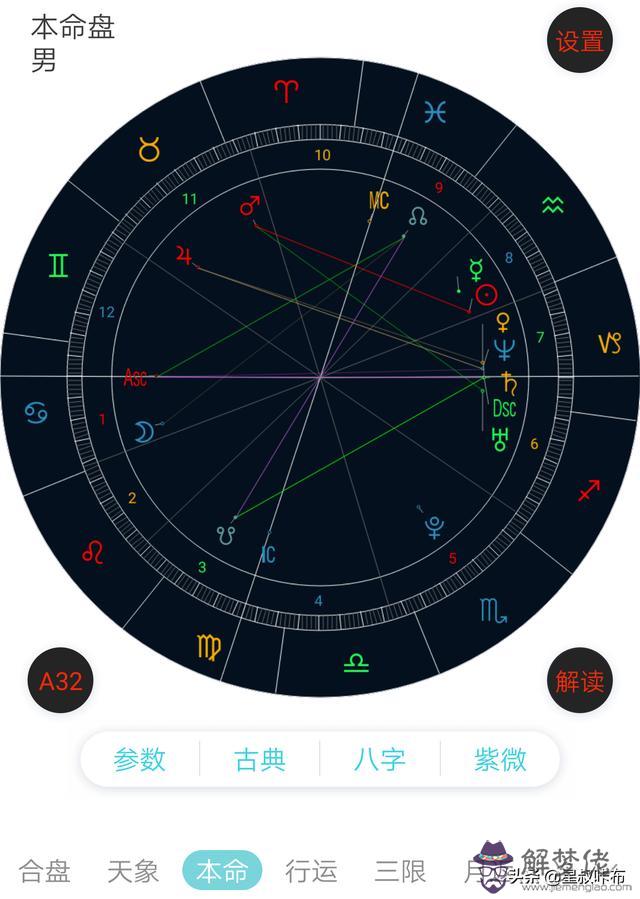Viewport: 640px width, 899px height.
Task: Switch to the 合盘 tab
Action: coord(45,871)
